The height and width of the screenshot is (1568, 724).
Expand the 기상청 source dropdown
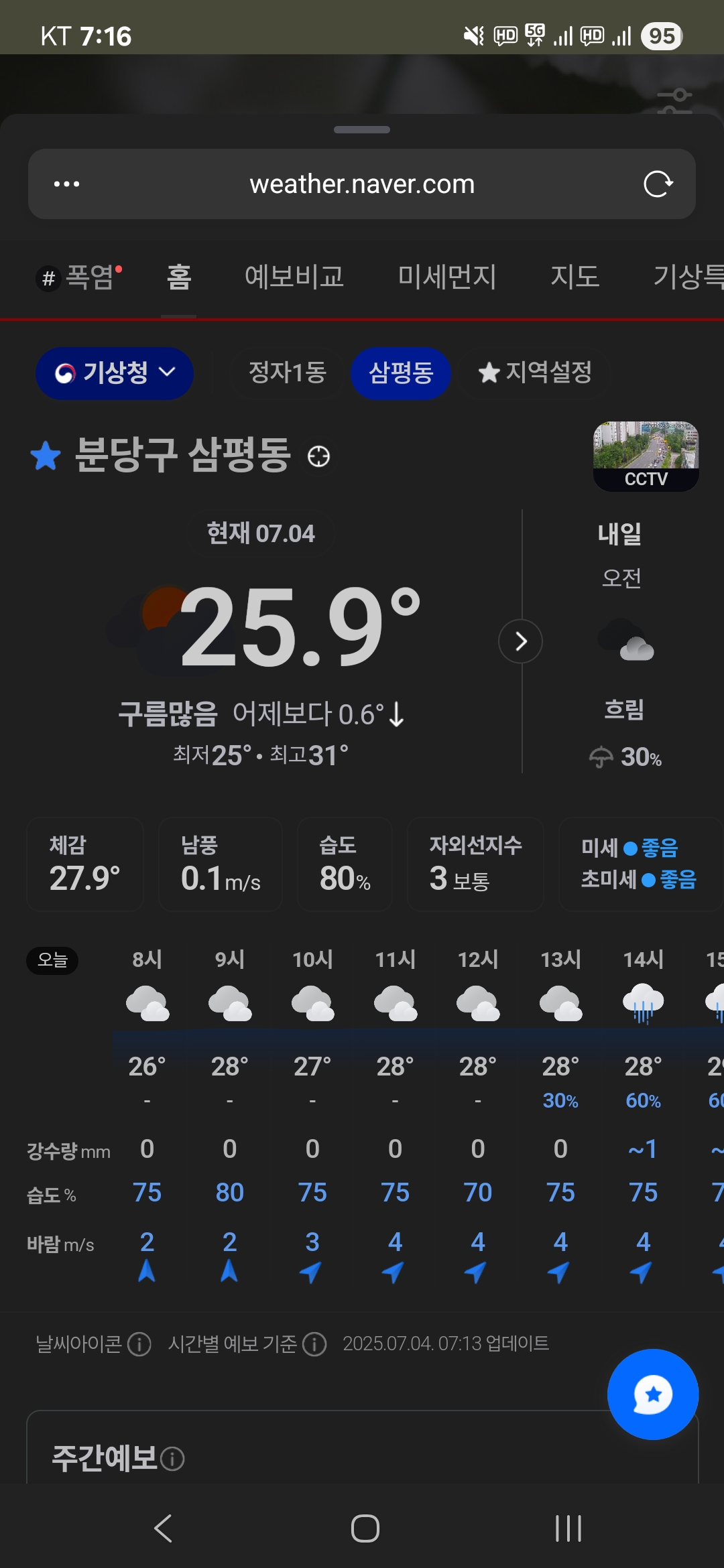tap(115, 373)
